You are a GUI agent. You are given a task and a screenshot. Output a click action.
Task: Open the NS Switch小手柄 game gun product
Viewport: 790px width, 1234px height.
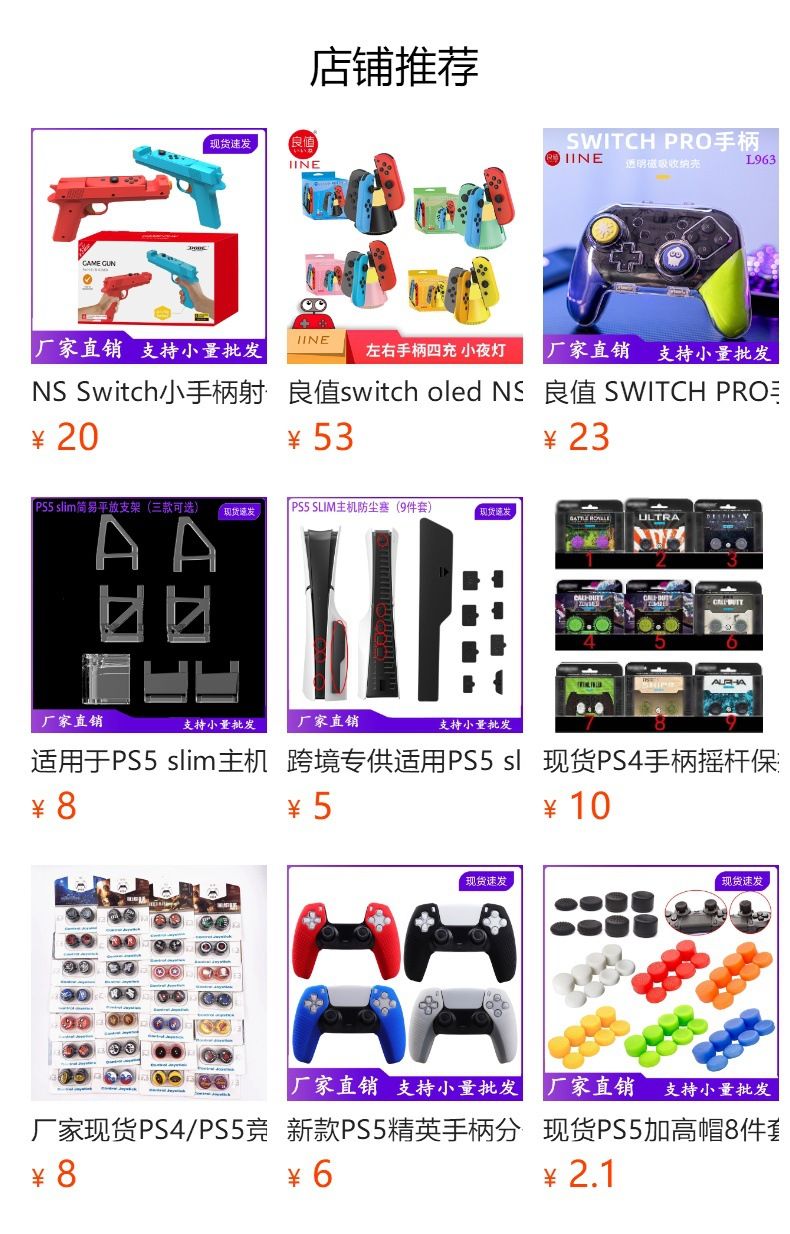pyautogui.click(x=149, y=246)
